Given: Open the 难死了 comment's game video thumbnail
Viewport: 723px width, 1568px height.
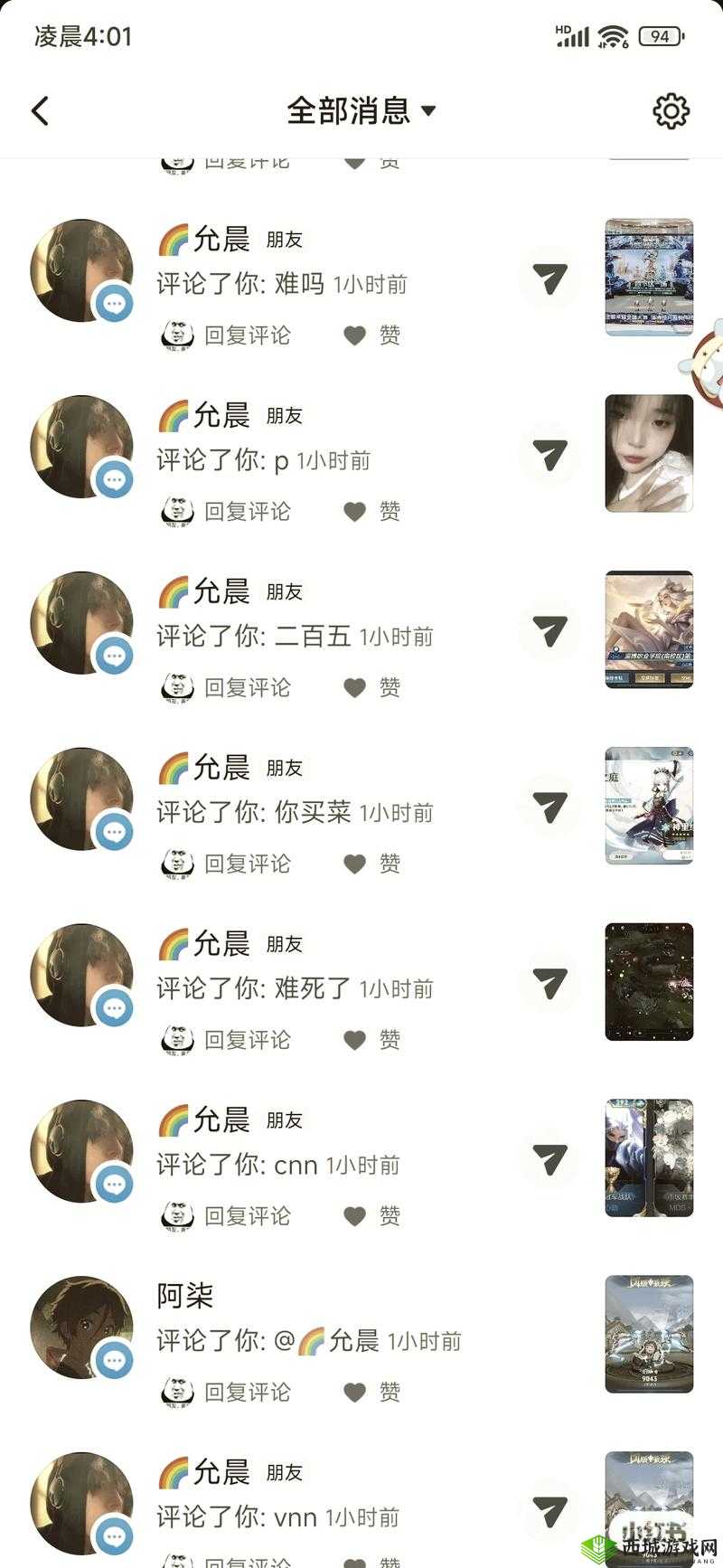Looking at the screenshot, I should (x=649, y=982).
